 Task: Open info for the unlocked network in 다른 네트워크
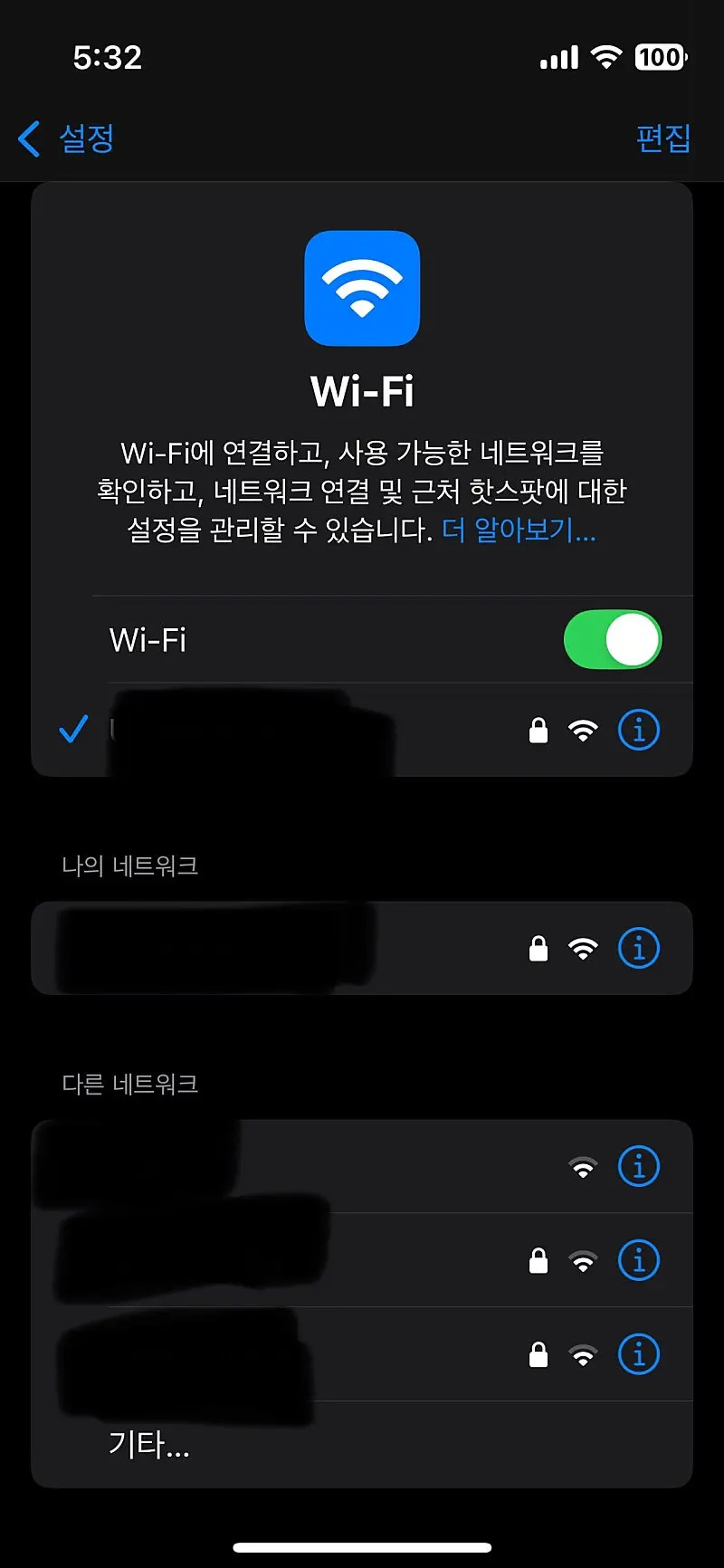tap(639, 1167)
